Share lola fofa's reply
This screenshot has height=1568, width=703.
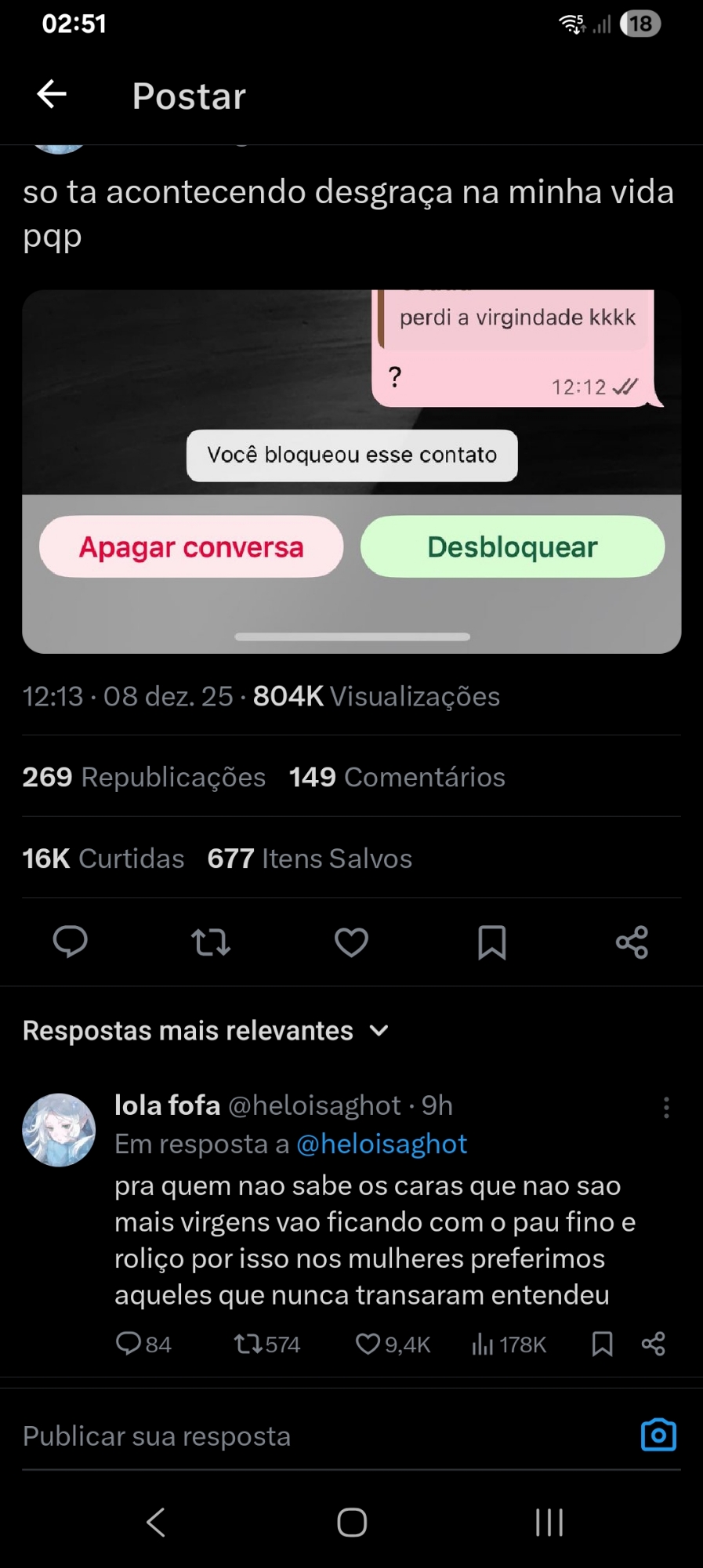(654, 1344)
